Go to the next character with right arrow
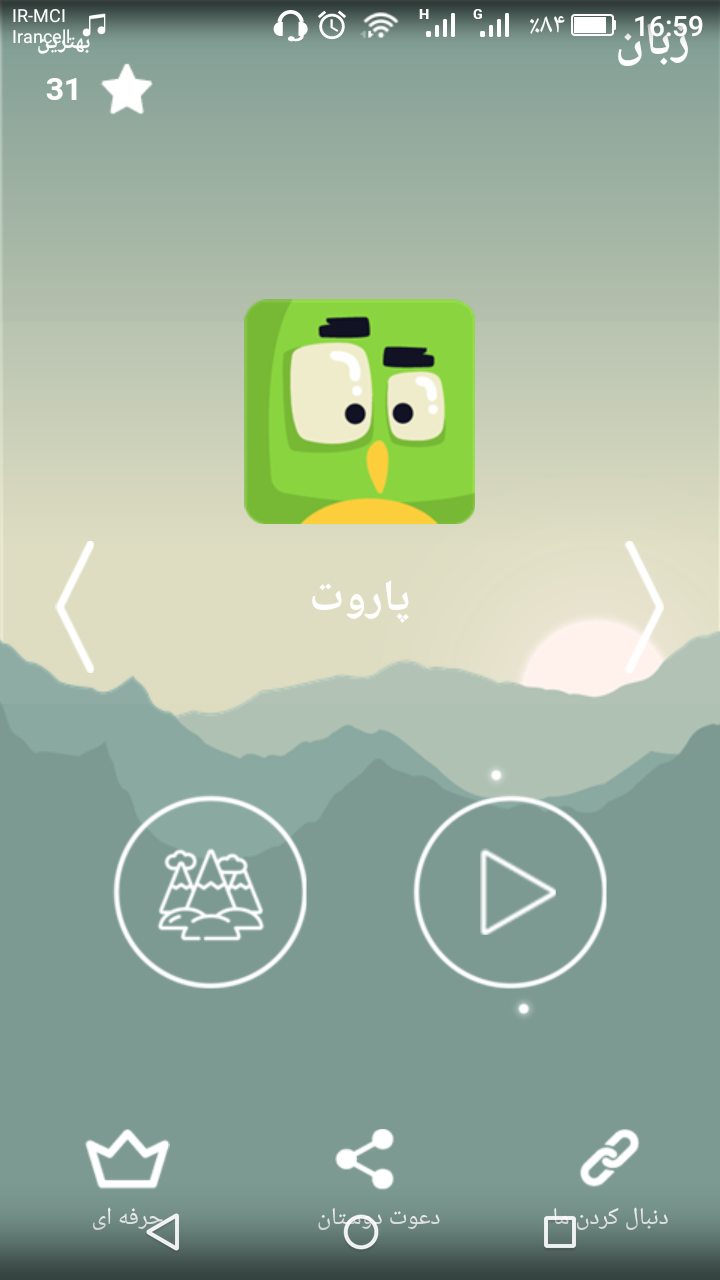 (645, 607)
